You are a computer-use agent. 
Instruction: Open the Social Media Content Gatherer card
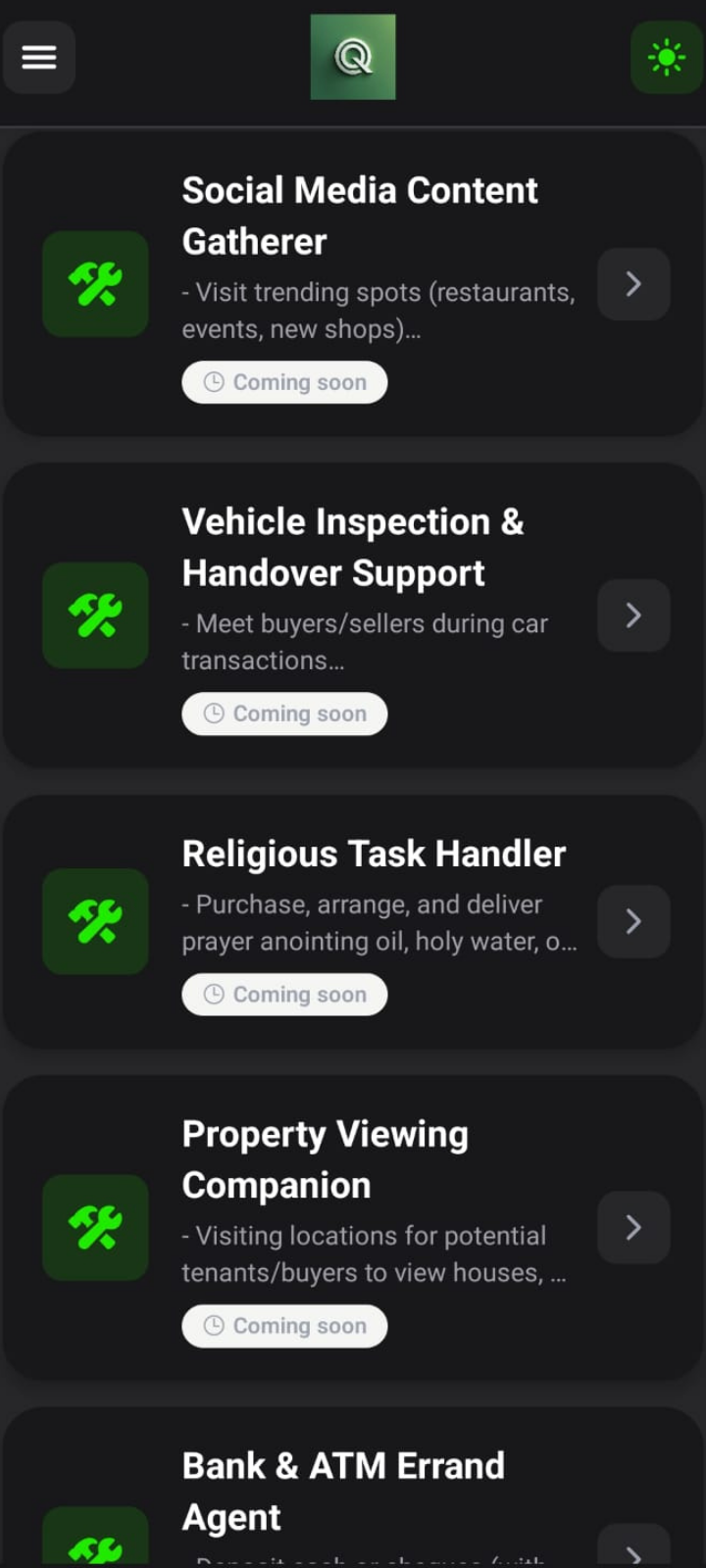(x=353, y=284)
